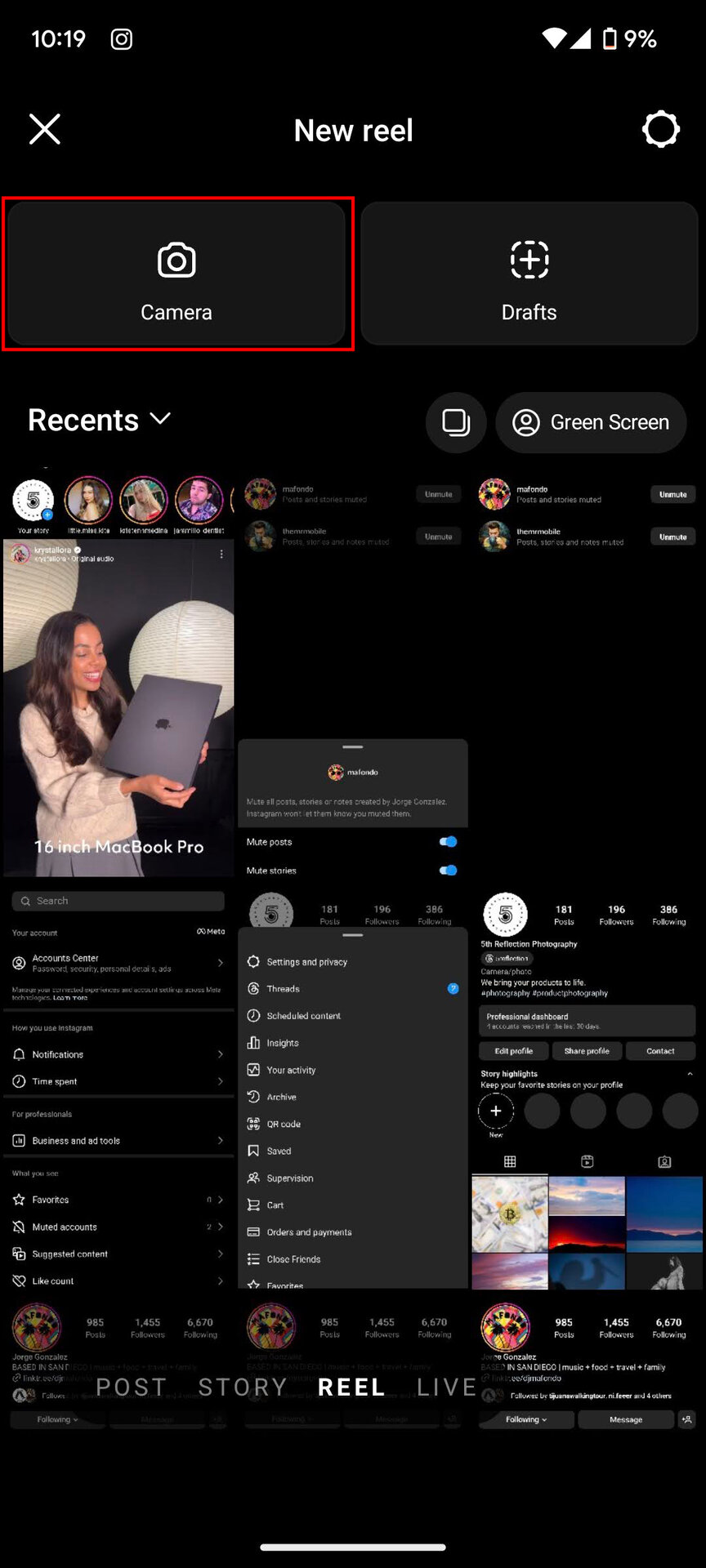Switch to POST mode
The width and height of the screenshot is (706, 1568).
pyautogui.click(x=131, y=1387)
